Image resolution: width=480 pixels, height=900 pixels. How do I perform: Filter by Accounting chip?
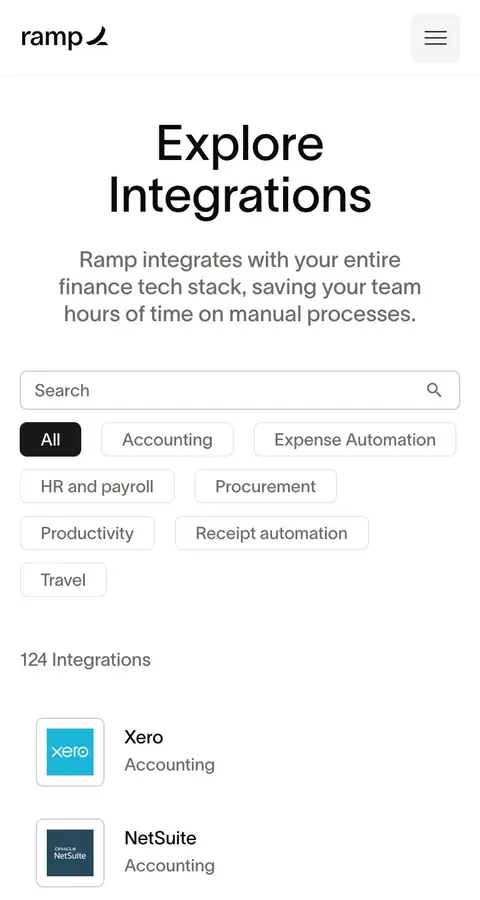pos(167,440)
